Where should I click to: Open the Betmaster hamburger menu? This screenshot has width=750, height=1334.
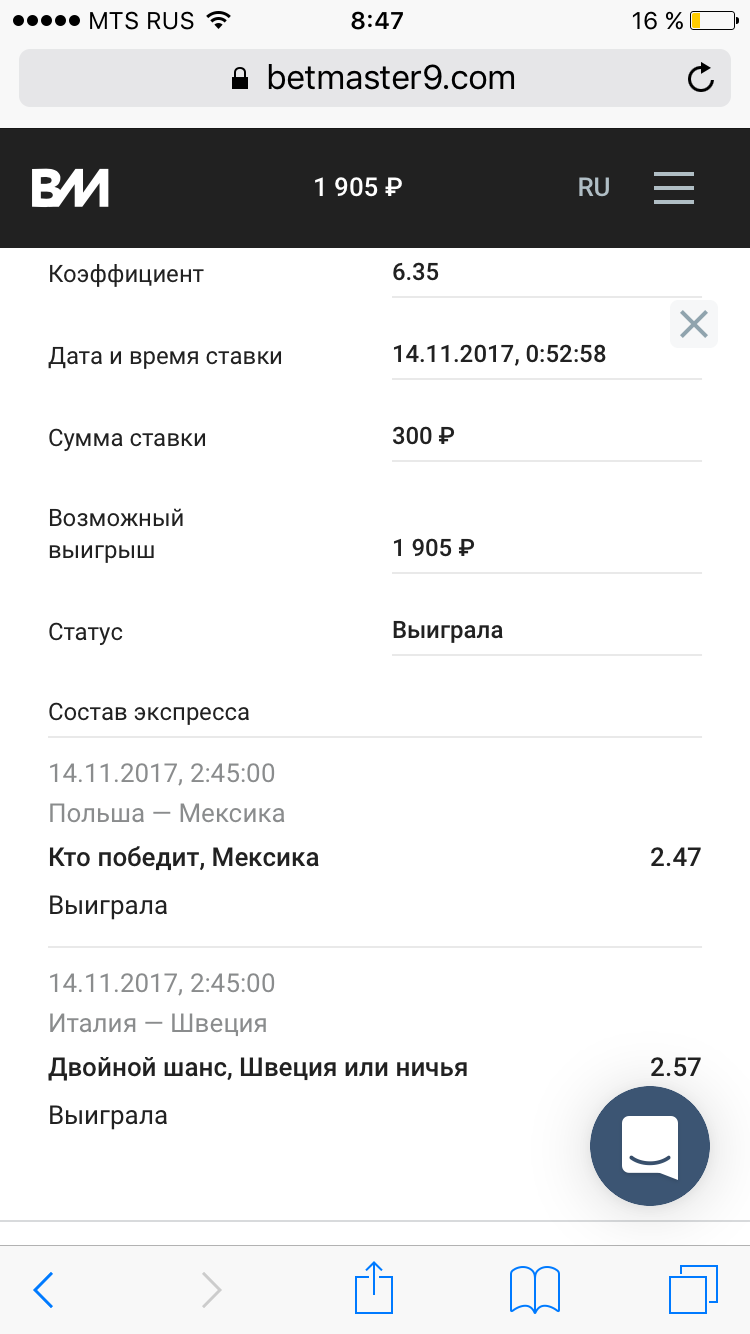tap(673, 187)
